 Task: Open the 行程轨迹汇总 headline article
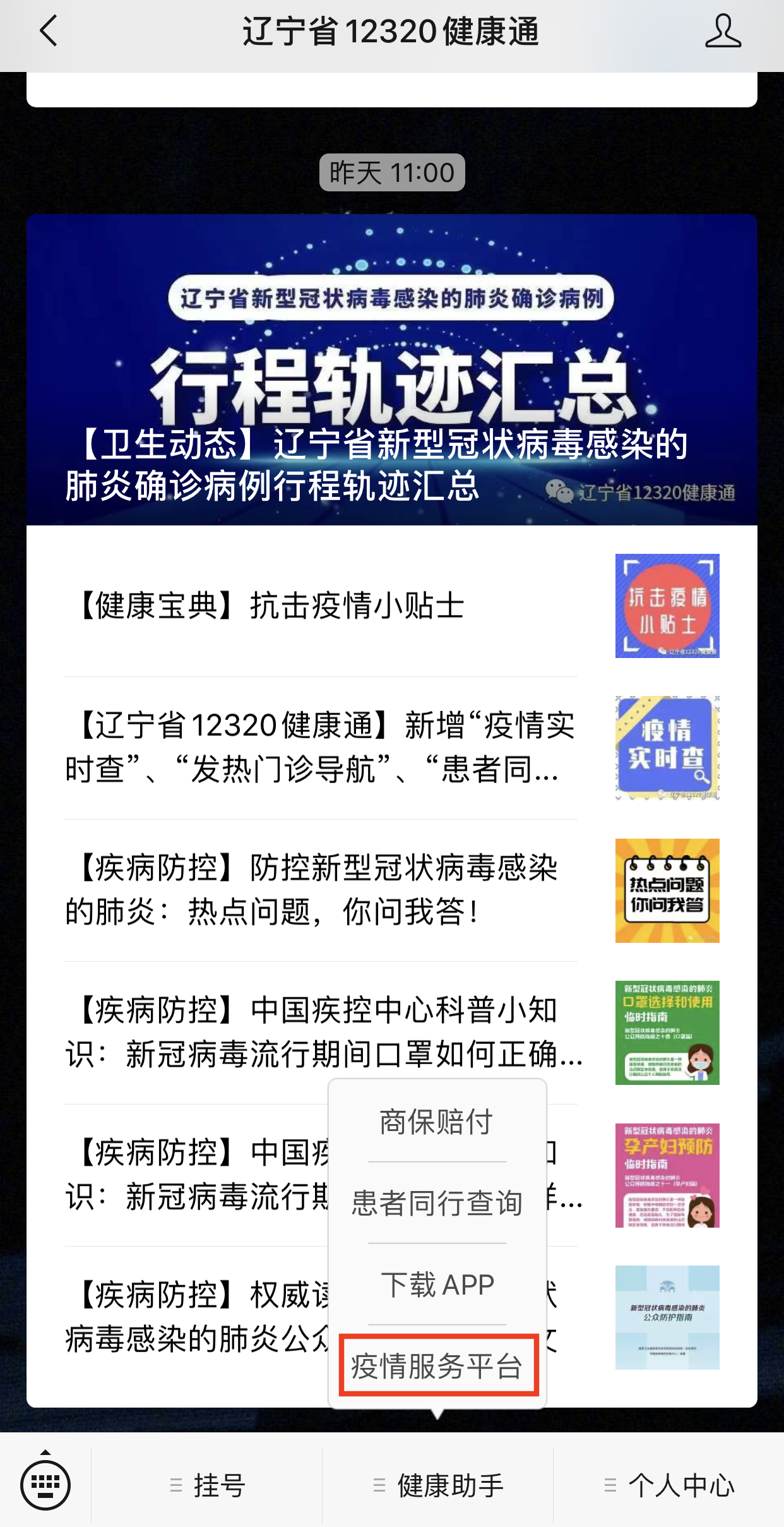391,369
